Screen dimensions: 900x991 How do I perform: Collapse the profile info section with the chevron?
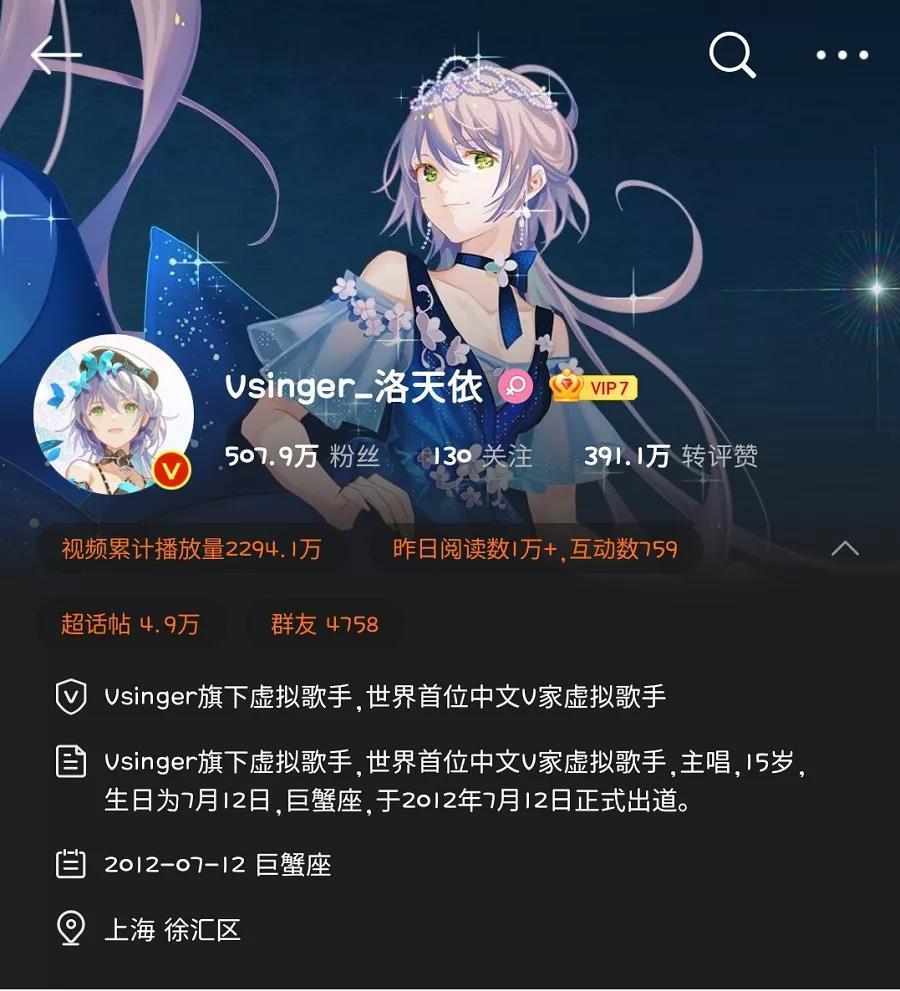(x=845, y=547)
